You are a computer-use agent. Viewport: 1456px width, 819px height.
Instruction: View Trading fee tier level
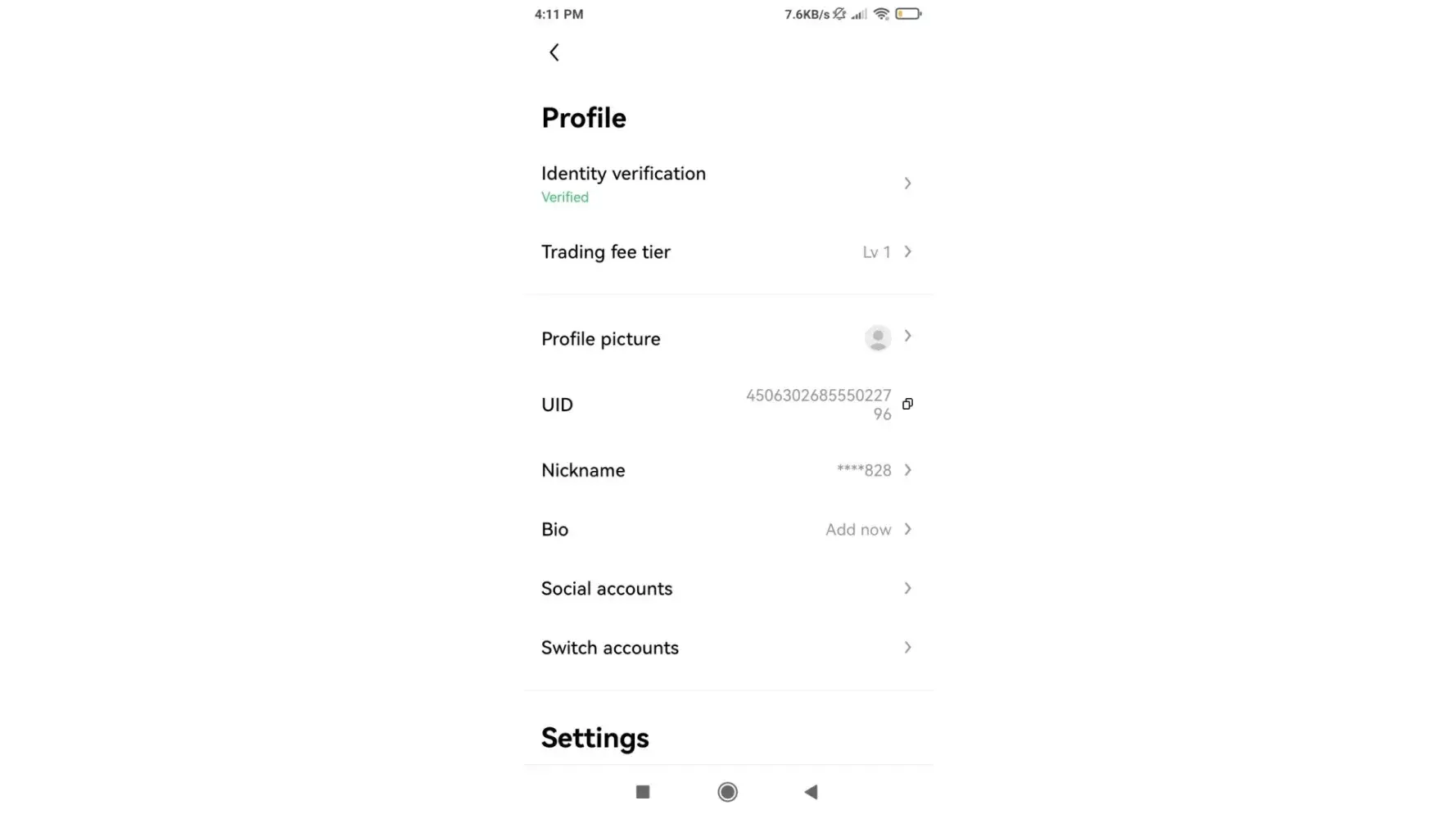pos(727,252)
